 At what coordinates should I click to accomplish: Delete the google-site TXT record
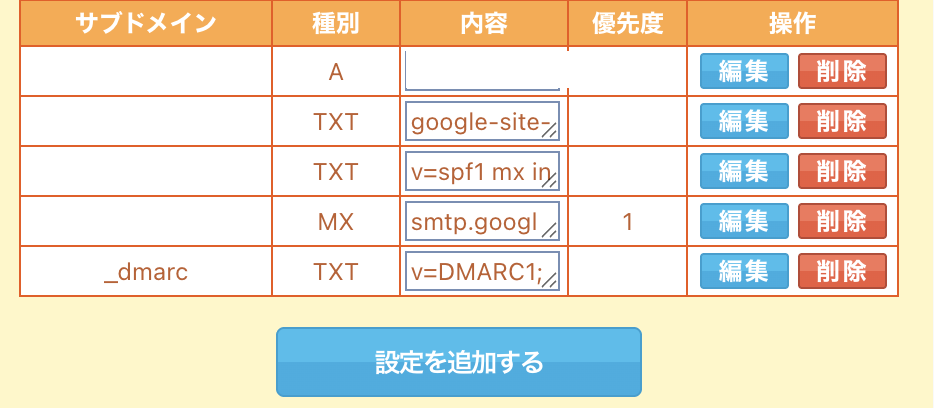point(842,121)
